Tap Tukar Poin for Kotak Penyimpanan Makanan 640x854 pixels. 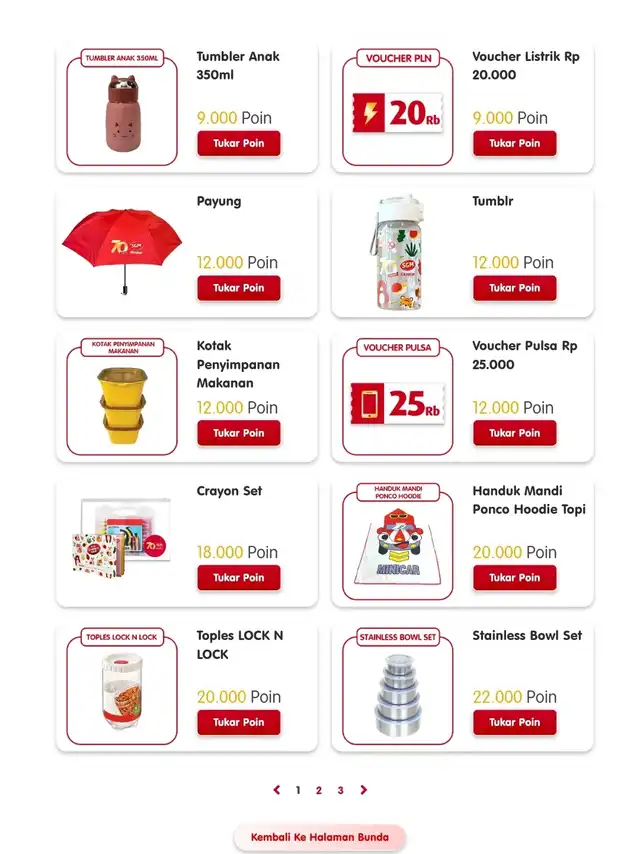pos(238,433)
